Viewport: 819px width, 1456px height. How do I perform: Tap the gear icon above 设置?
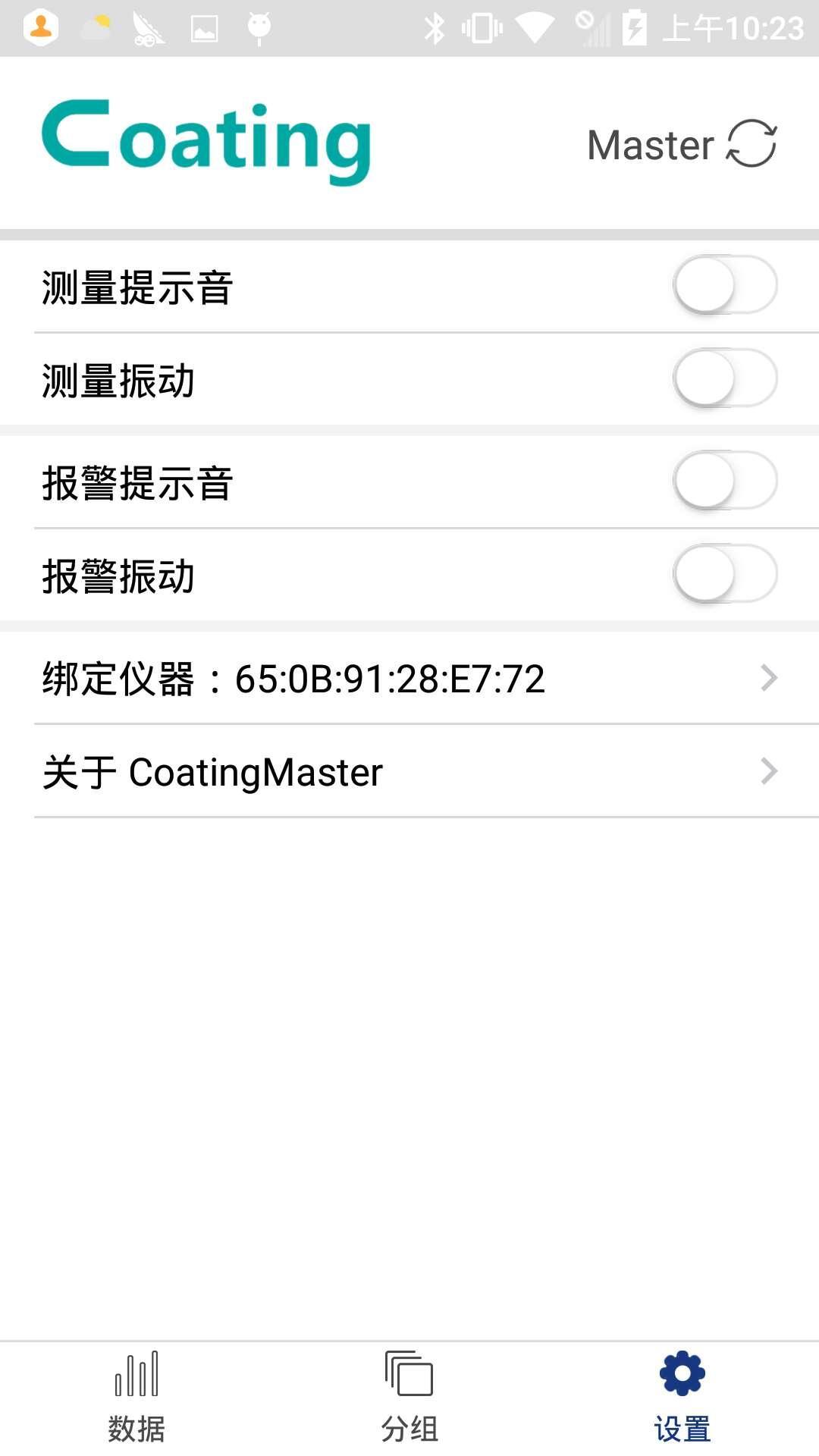pos(682,1373)
